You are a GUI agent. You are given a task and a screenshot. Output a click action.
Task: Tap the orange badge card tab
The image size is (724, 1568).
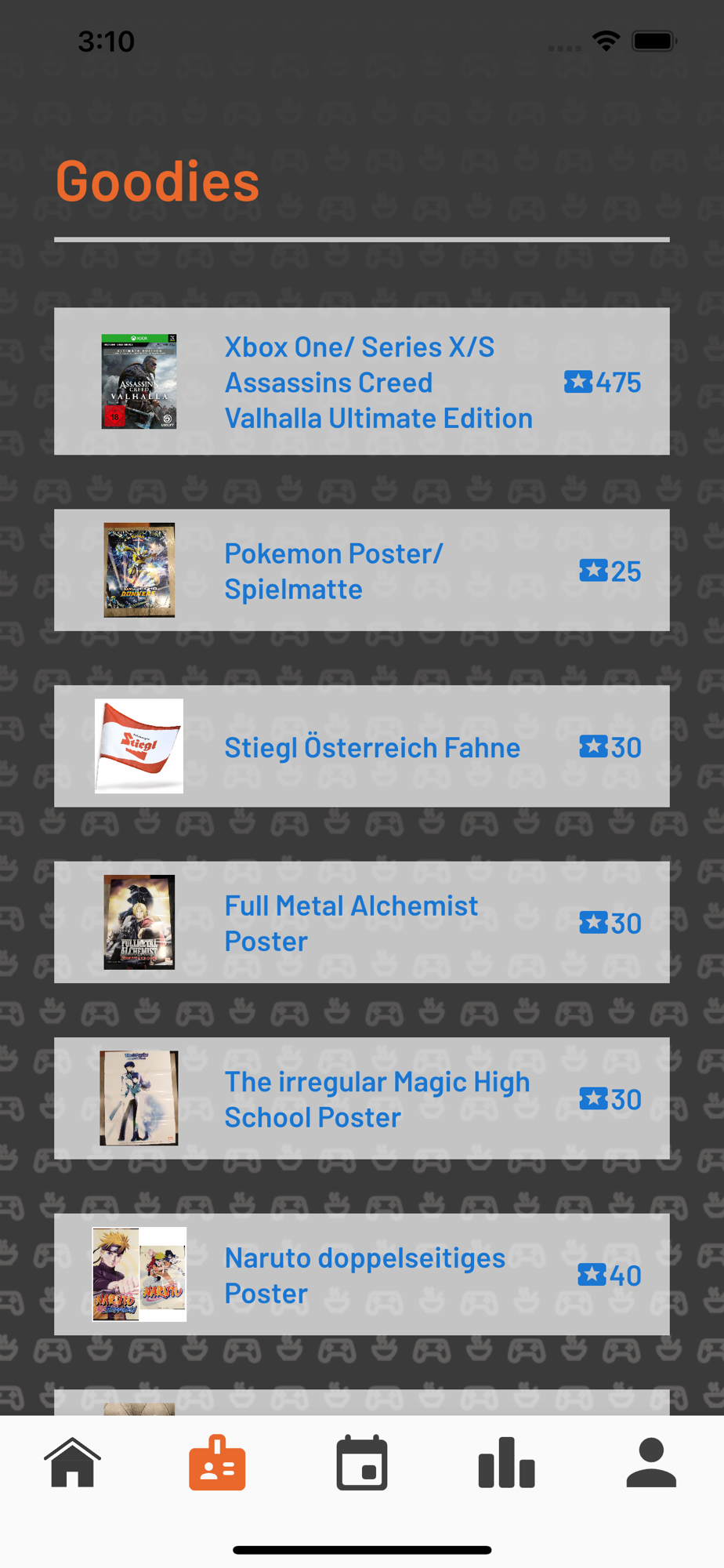[217, 1463]
